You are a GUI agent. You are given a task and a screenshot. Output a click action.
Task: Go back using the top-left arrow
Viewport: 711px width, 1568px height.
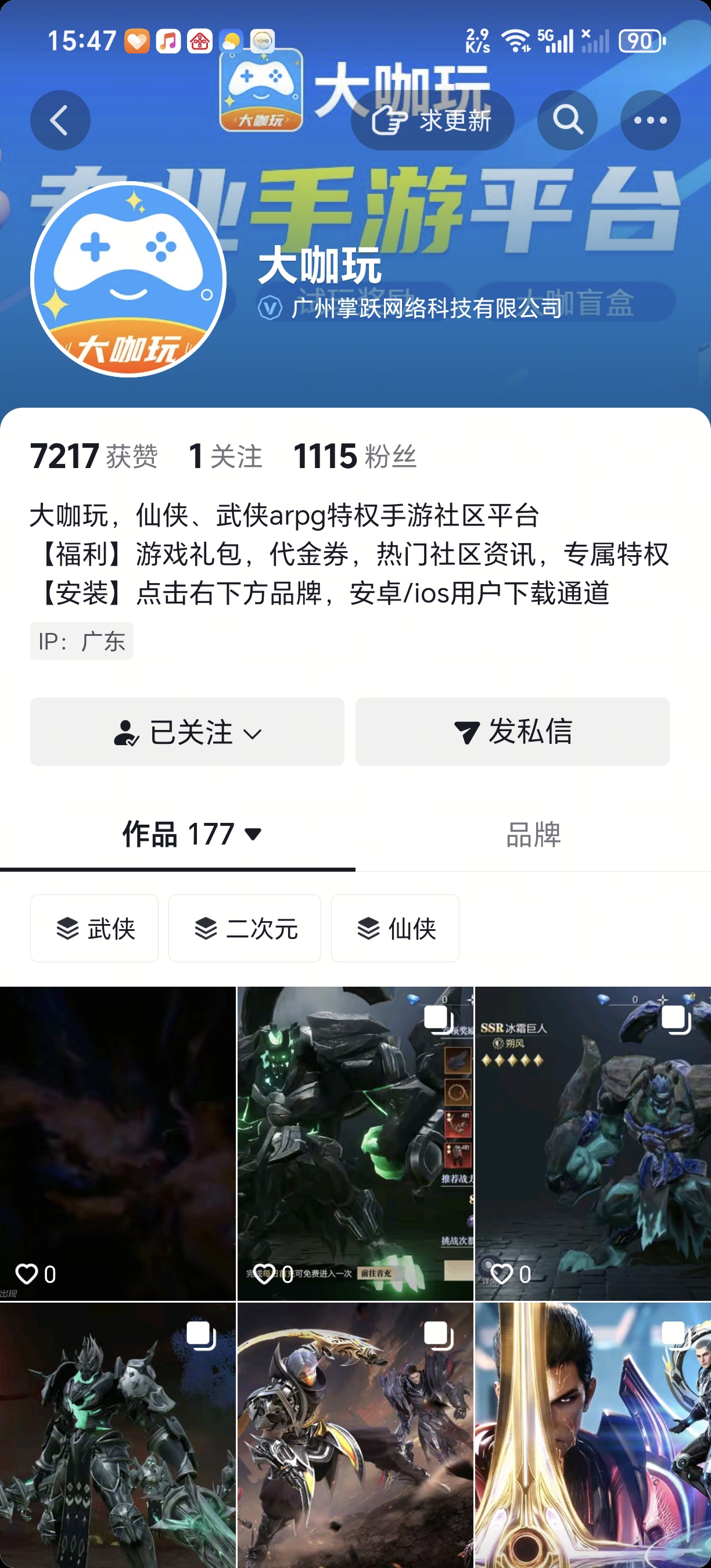pos(60,120)
